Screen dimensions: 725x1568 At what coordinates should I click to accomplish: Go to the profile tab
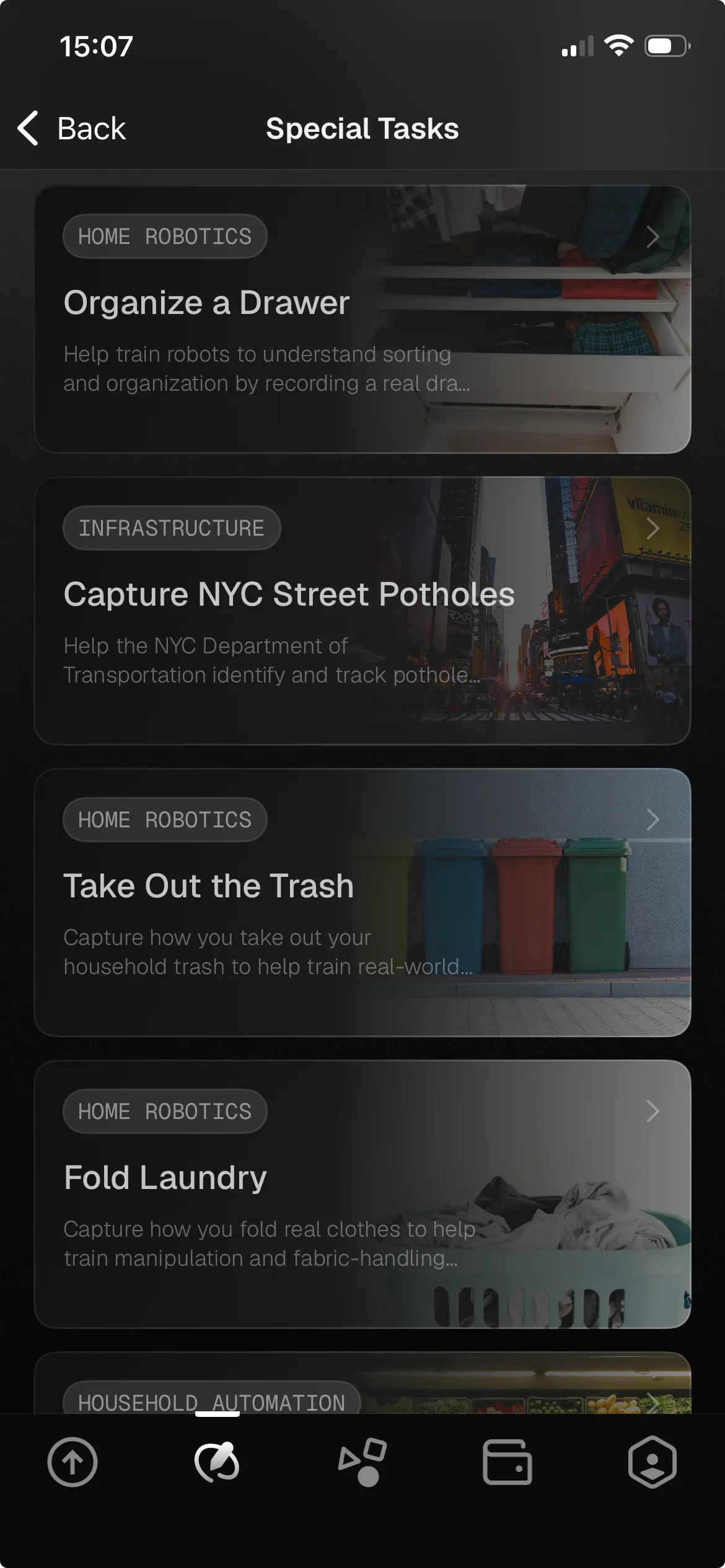(652, 1462)
